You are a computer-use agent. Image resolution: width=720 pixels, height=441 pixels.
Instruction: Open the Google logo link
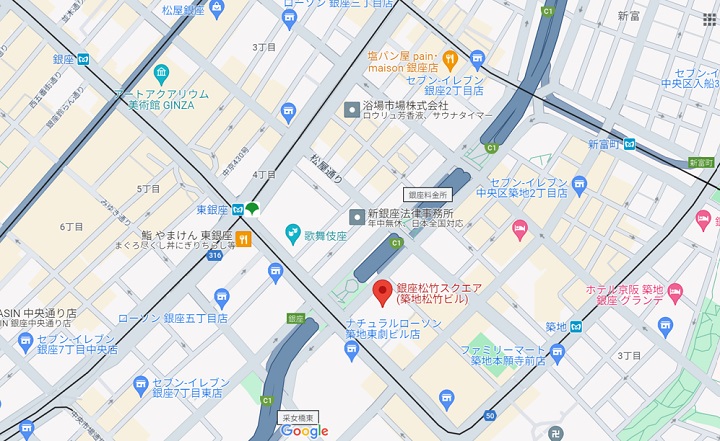304,431
